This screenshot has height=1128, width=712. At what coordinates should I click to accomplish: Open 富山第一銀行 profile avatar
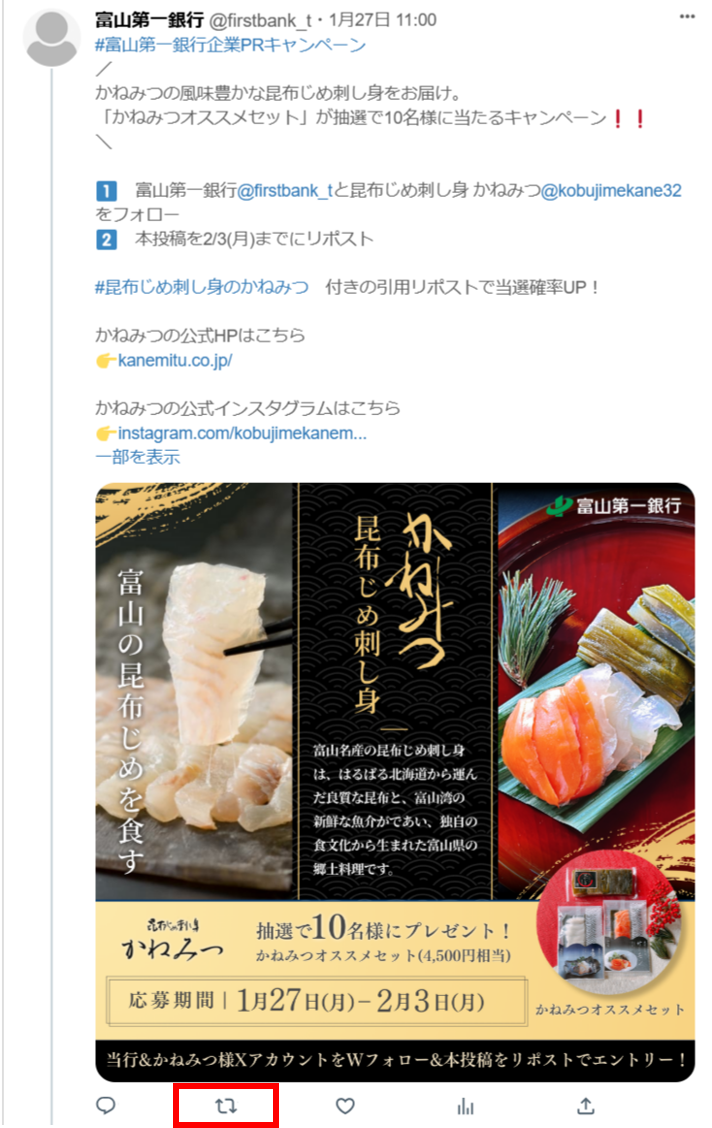51,38
